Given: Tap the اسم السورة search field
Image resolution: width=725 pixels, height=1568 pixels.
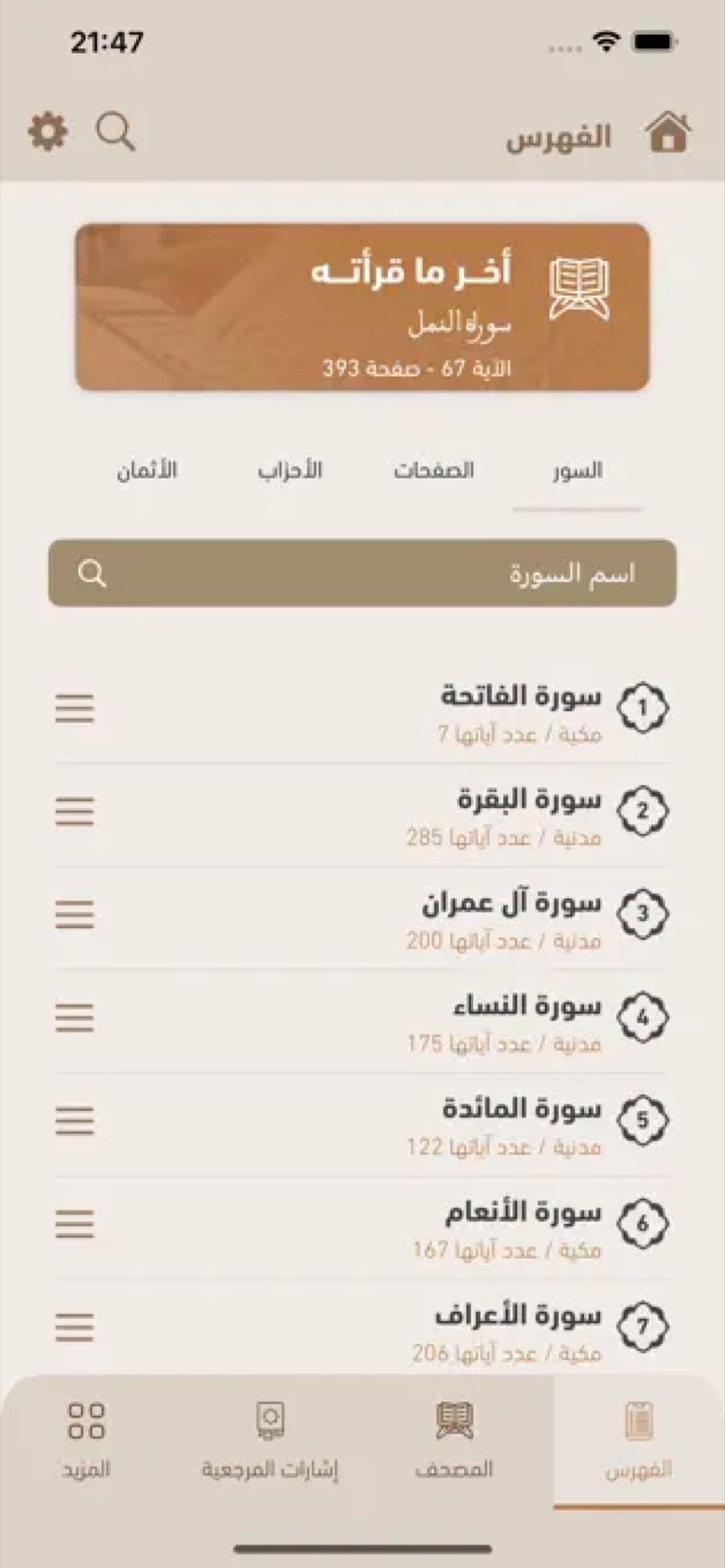Looking at the screenshot, I should point(362,572).
